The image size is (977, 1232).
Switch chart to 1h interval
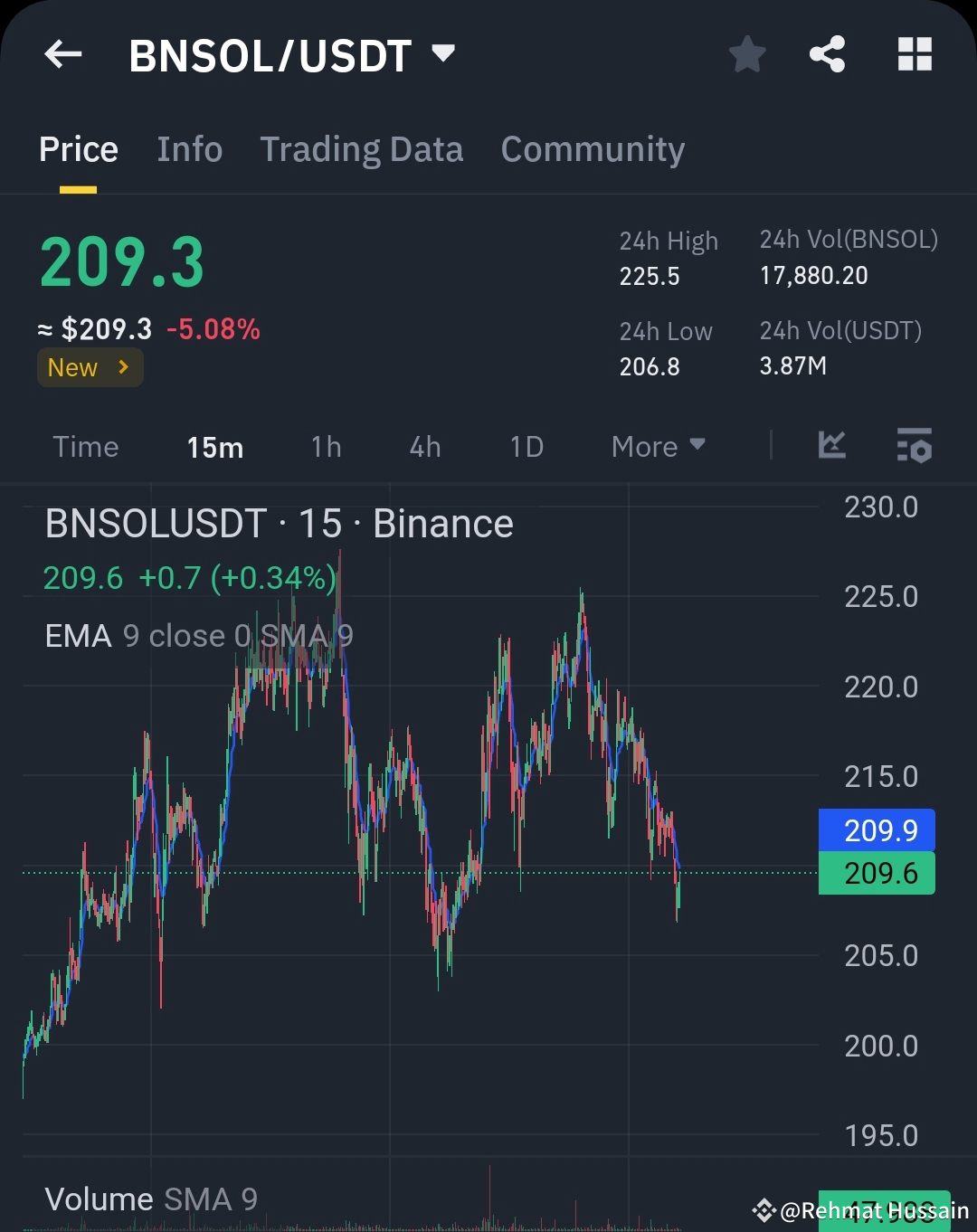[x=325, y=446]
